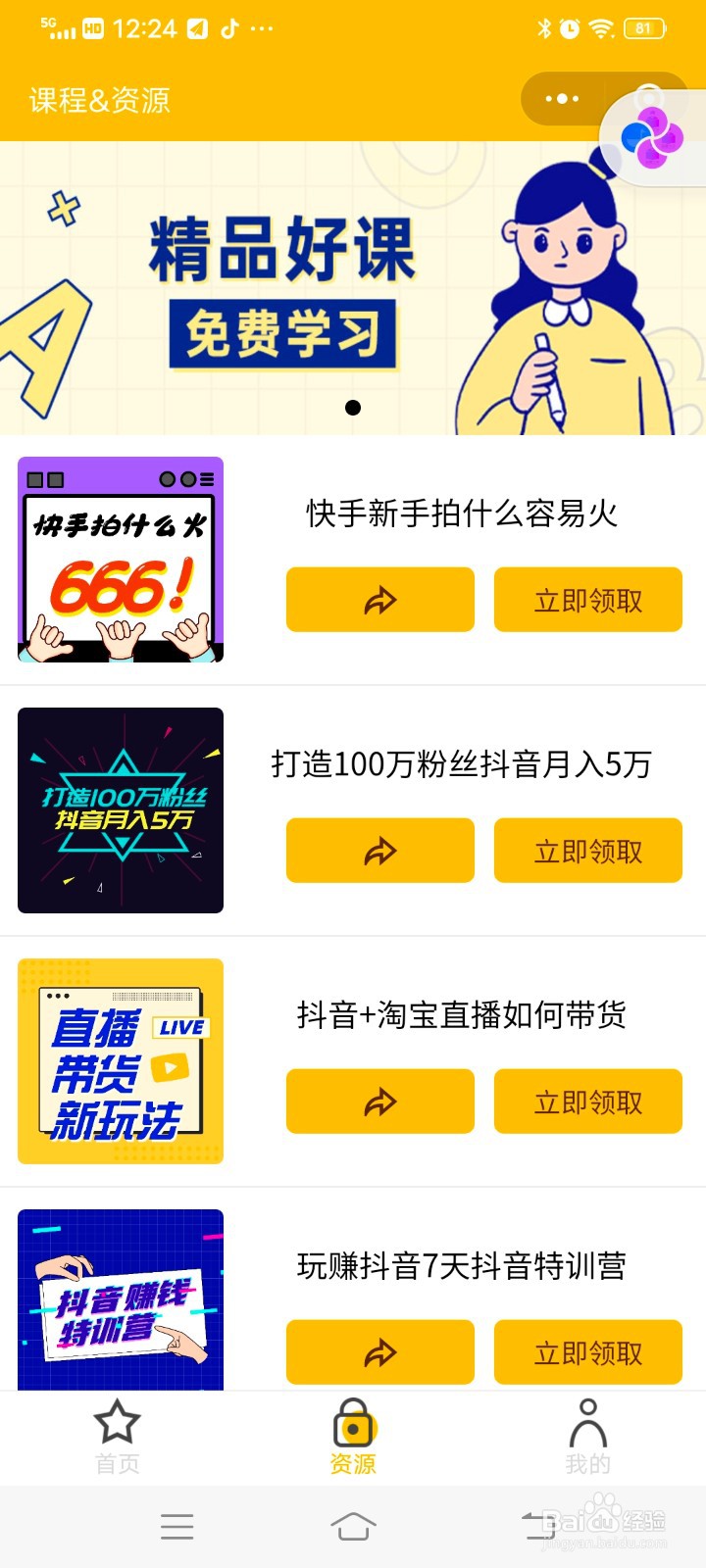Share the 快手新手拍什么容易火 course
Image resolution: width=706 pixels, height=1568 pixels.
(379, 600)
